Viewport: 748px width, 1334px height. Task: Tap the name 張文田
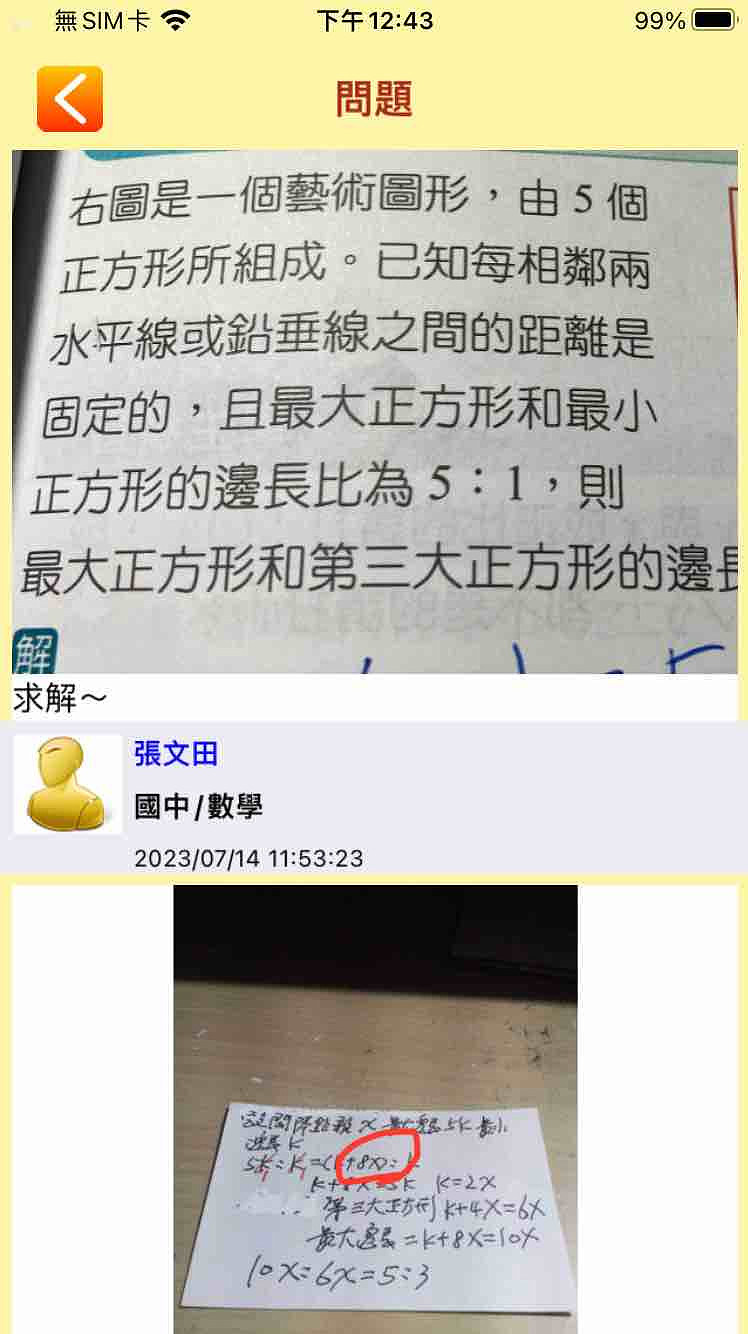coord(176,754)
